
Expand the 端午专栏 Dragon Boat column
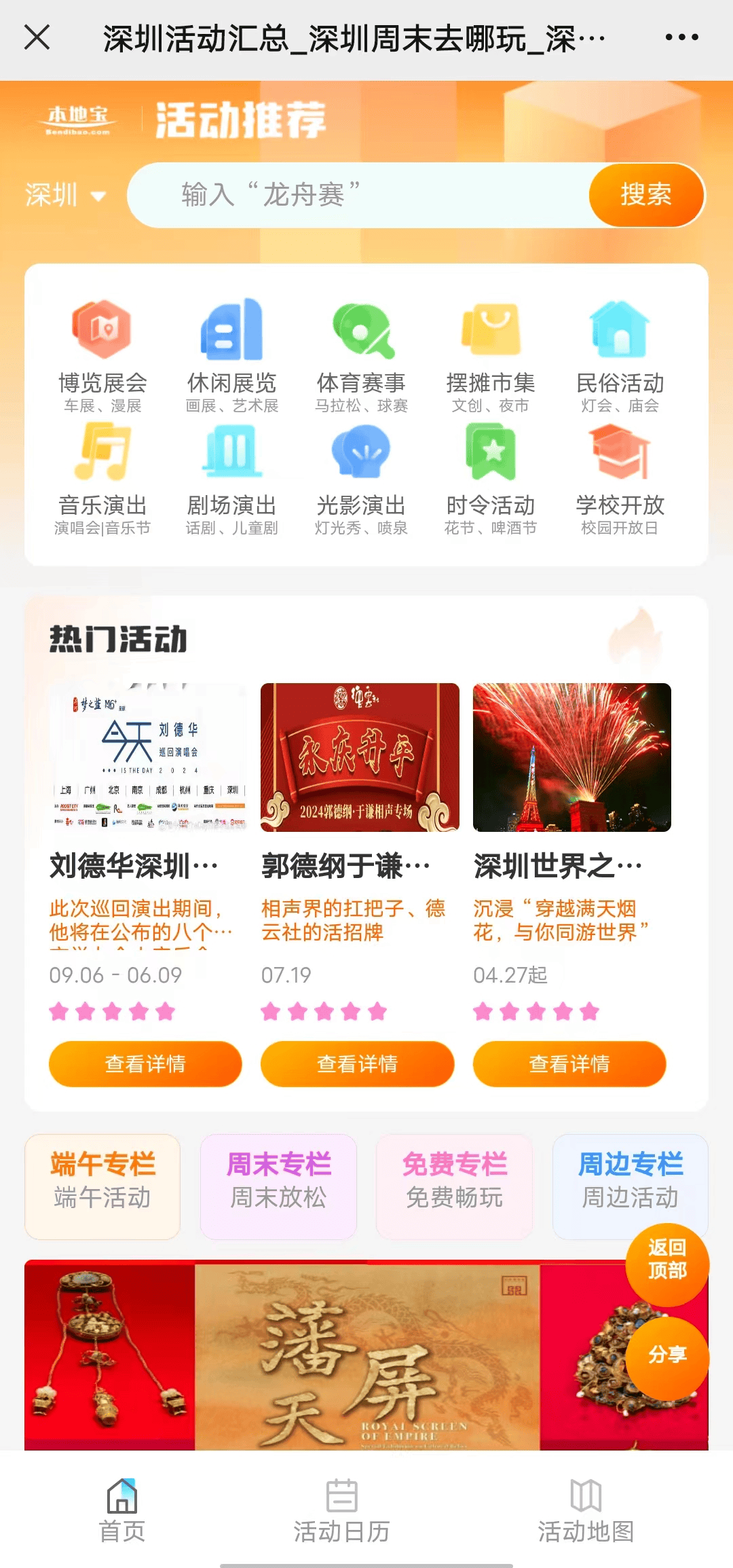click(x=102, y=1185)
